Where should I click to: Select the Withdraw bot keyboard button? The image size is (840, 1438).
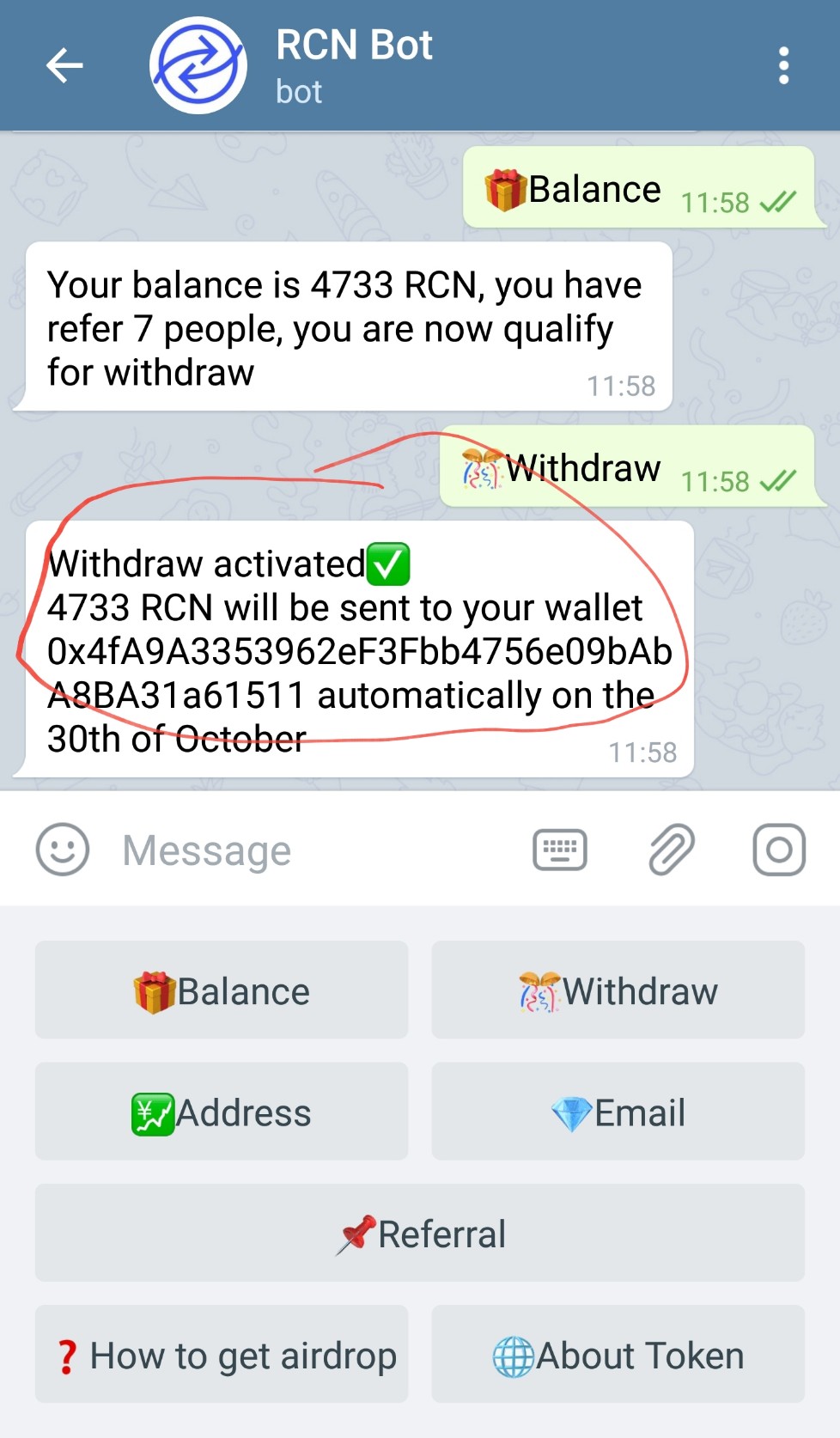click(618, 990)
